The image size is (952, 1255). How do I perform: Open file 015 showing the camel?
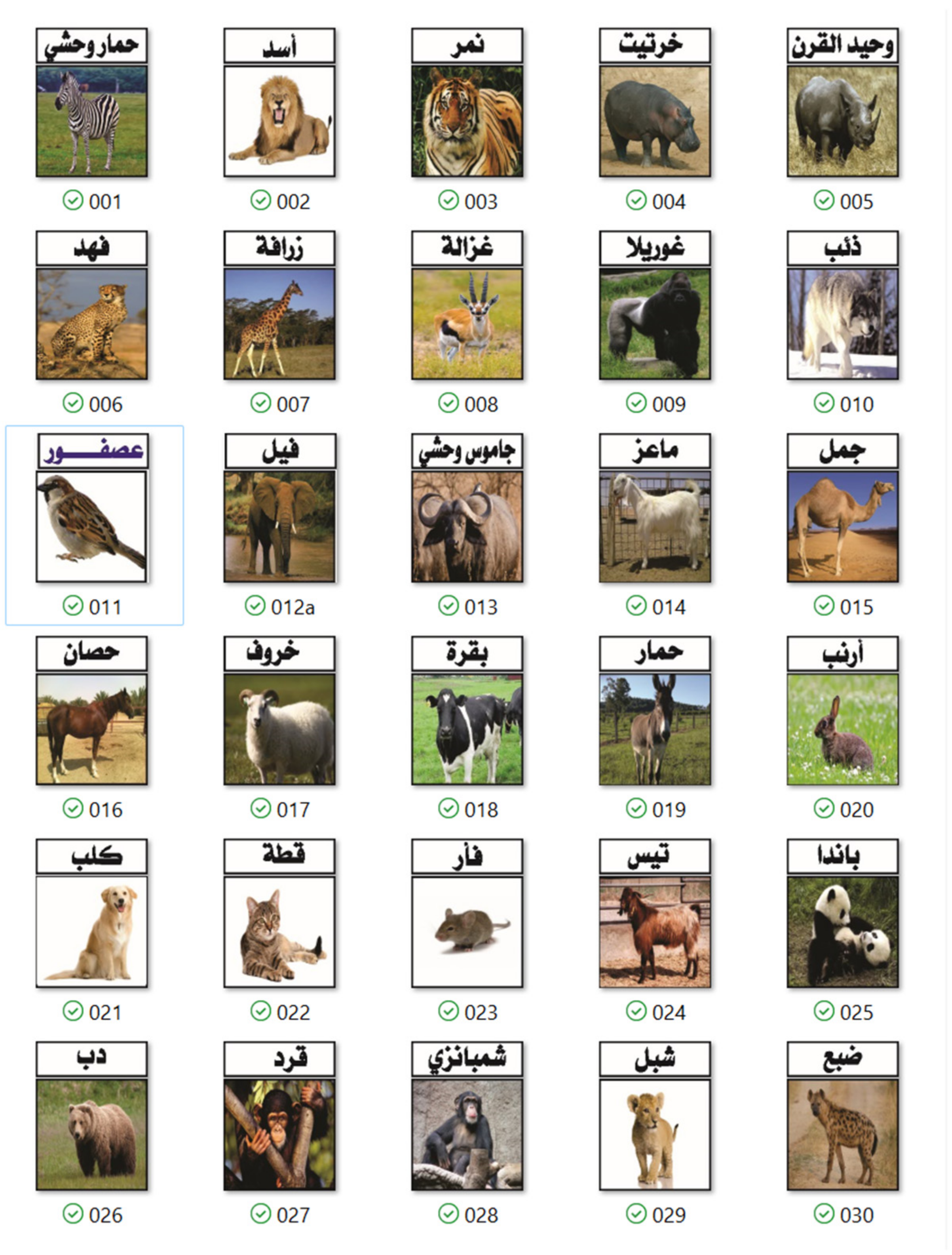point(842,526)
